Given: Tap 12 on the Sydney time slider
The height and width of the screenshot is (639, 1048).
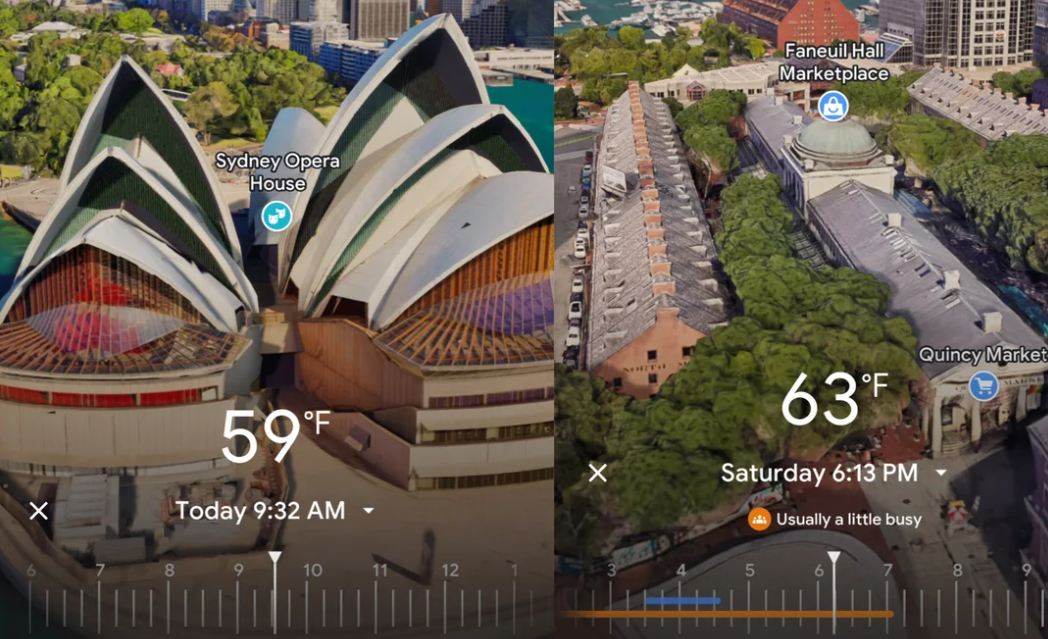Looking at the screenshot, I should tap(449, 572).
